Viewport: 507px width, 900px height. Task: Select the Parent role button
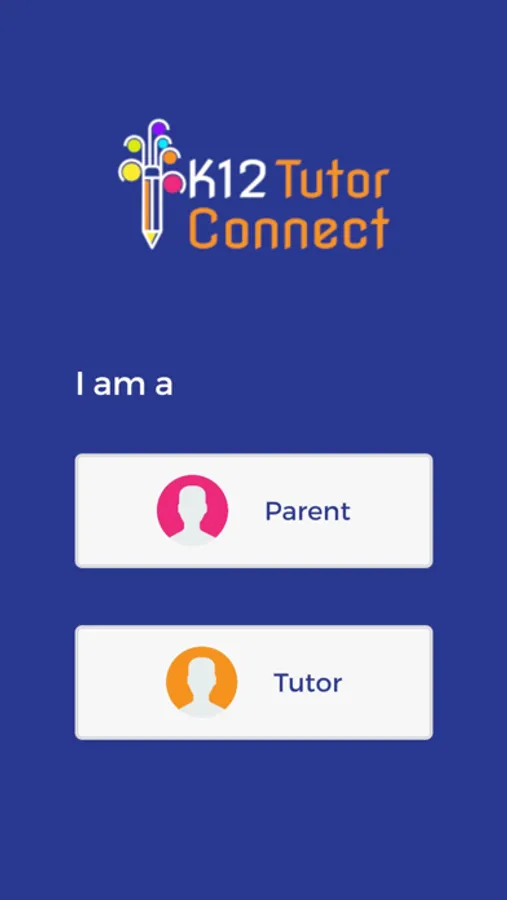pyautogui.click(x=254, y=511)
